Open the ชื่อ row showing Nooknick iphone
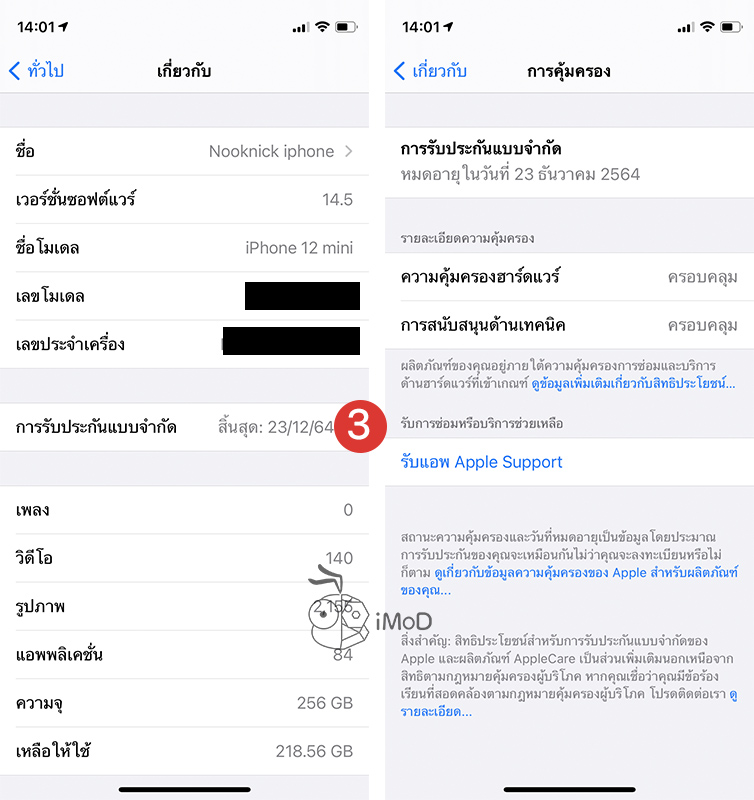Image resolution: width=754 pixels, height=800 pixels. (x=185, y=151)
